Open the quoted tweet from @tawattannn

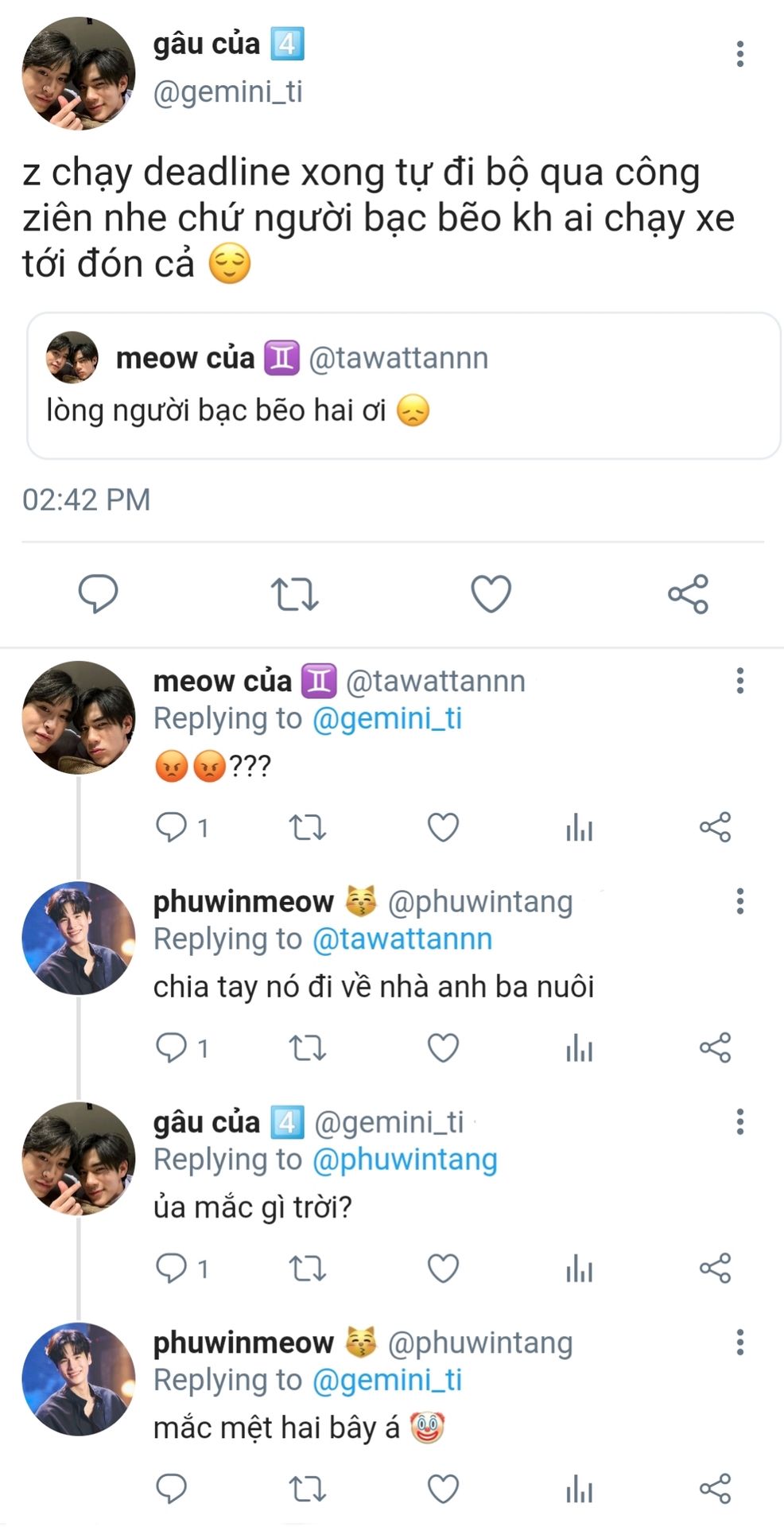click(404, 386)
